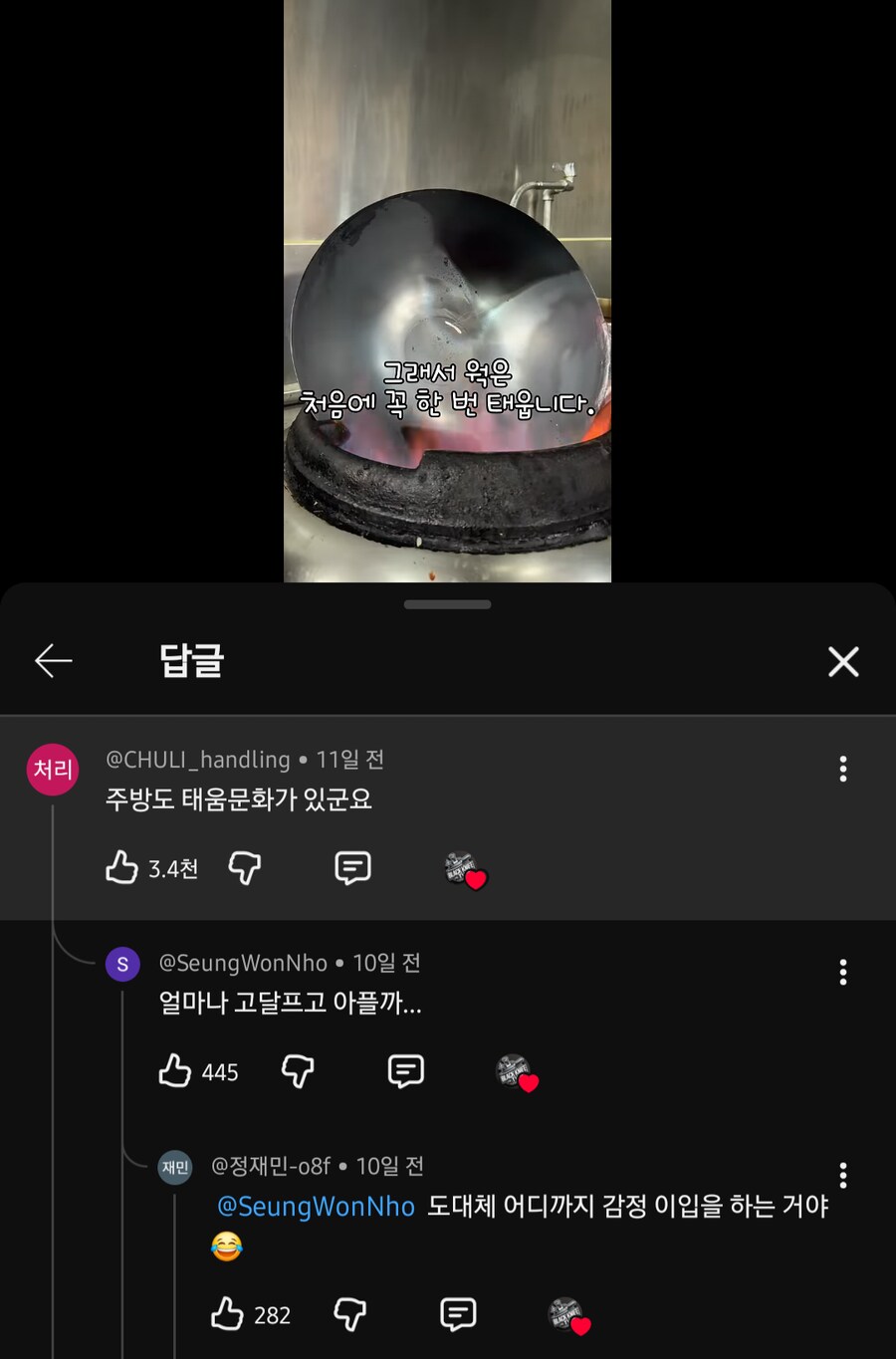Dislike the reply from @SeungWonNho
Image resolution: width=896 pixels, height=1359 pixels.
coord(296,1072)
